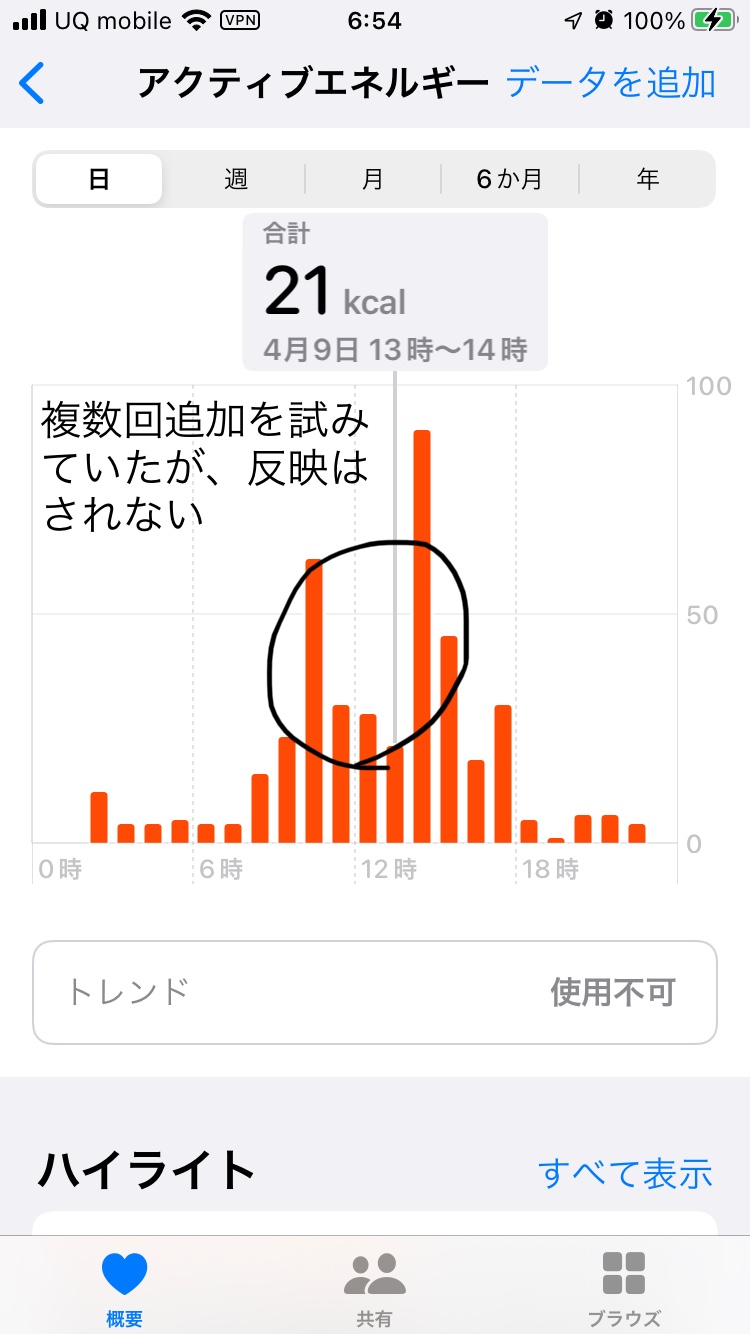Open the 概要 summary tab
Viewport: 750px width, 1334px height.
125,1287
